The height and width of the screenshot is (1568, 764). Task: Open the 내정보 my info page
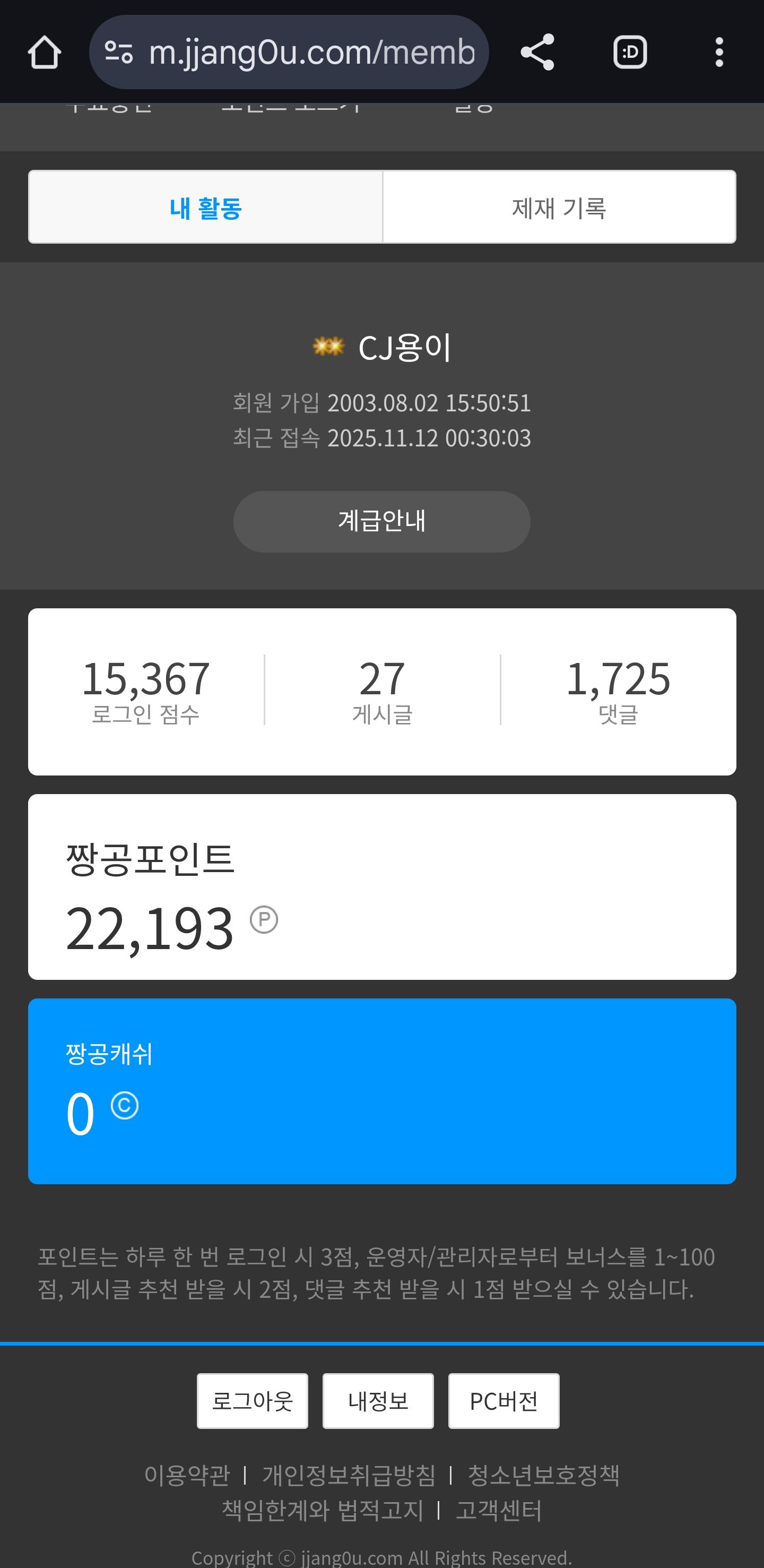point(378,1401)
